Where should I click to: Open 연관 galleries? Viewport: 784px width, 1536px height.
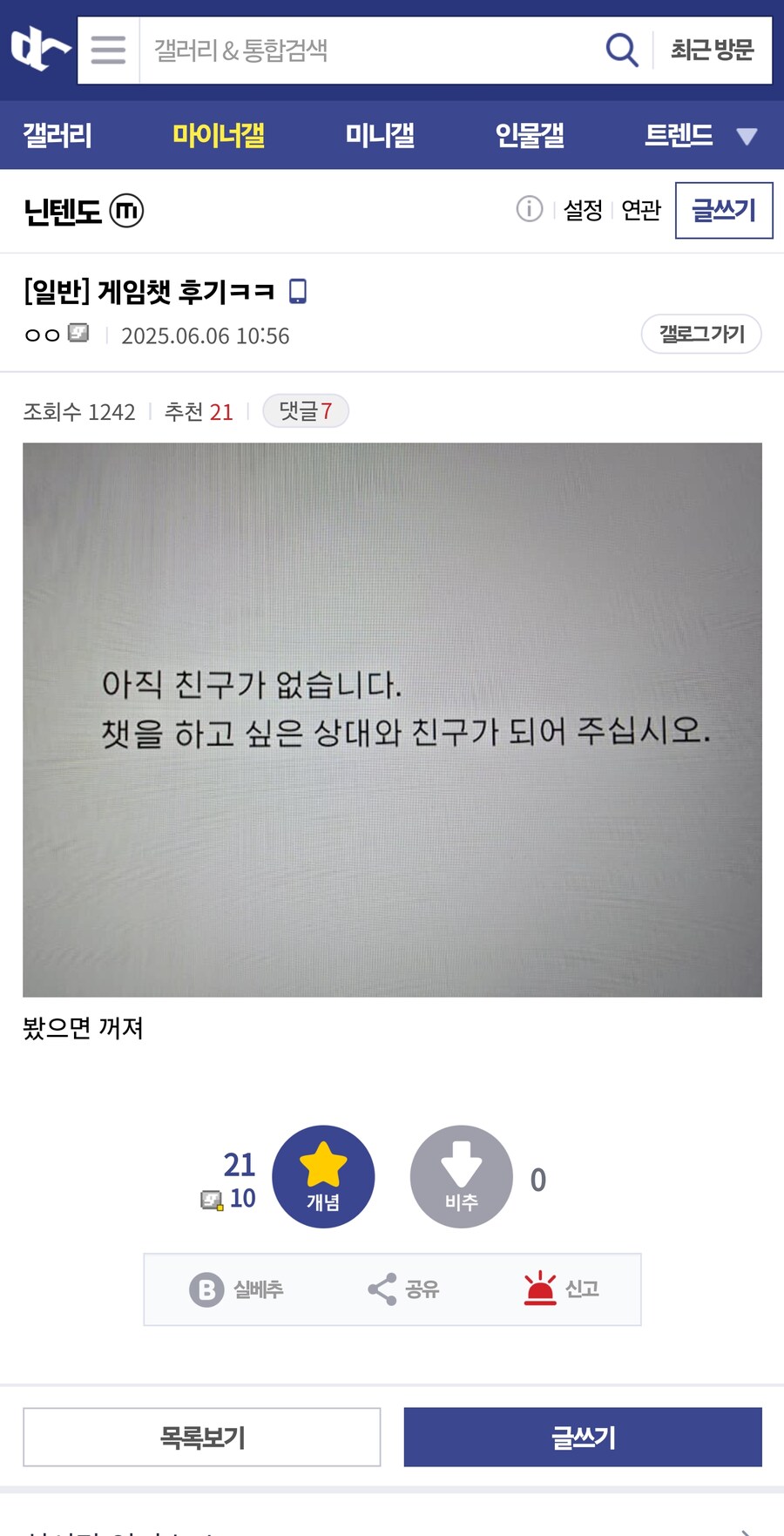pos(641,210)
